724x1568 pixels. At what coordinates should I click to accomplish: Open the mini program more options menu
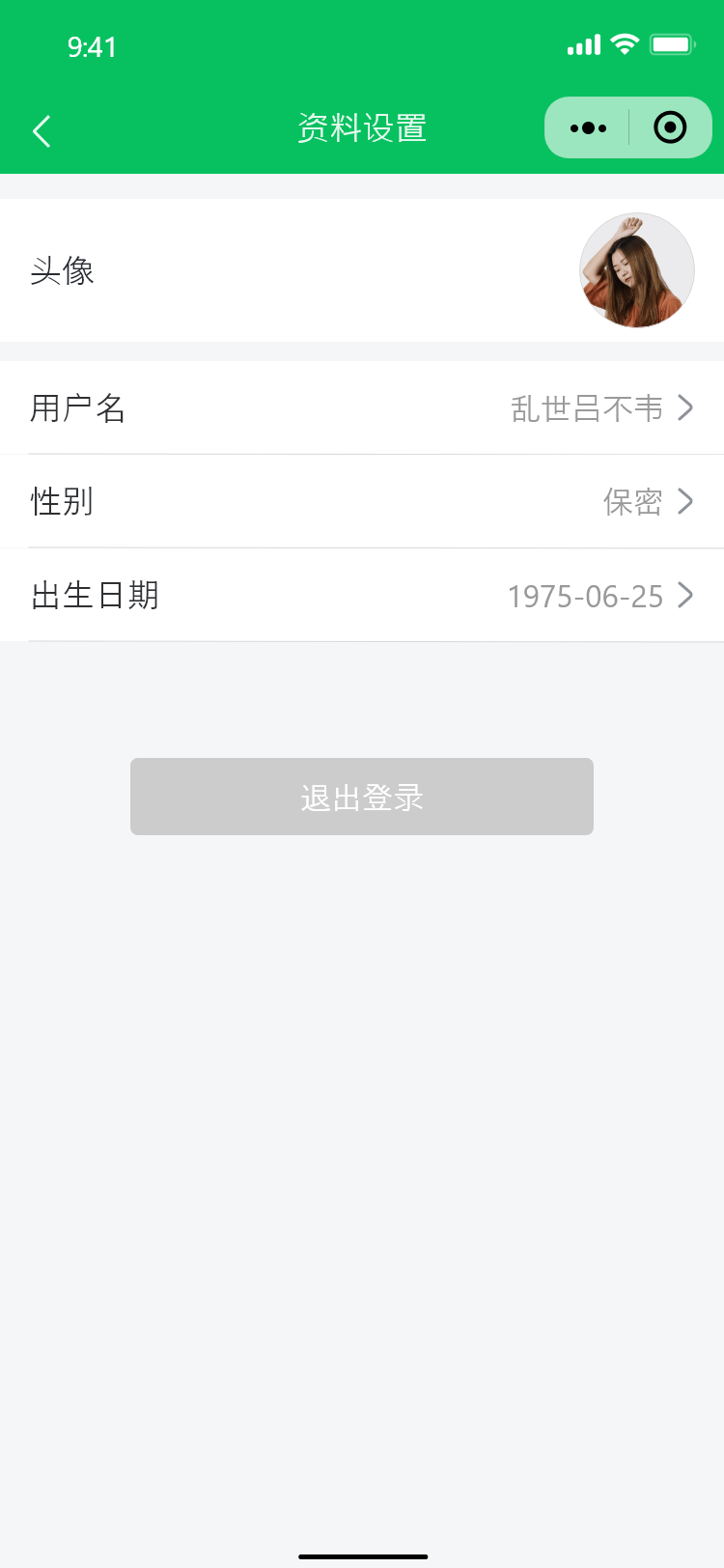pos(588,127)
